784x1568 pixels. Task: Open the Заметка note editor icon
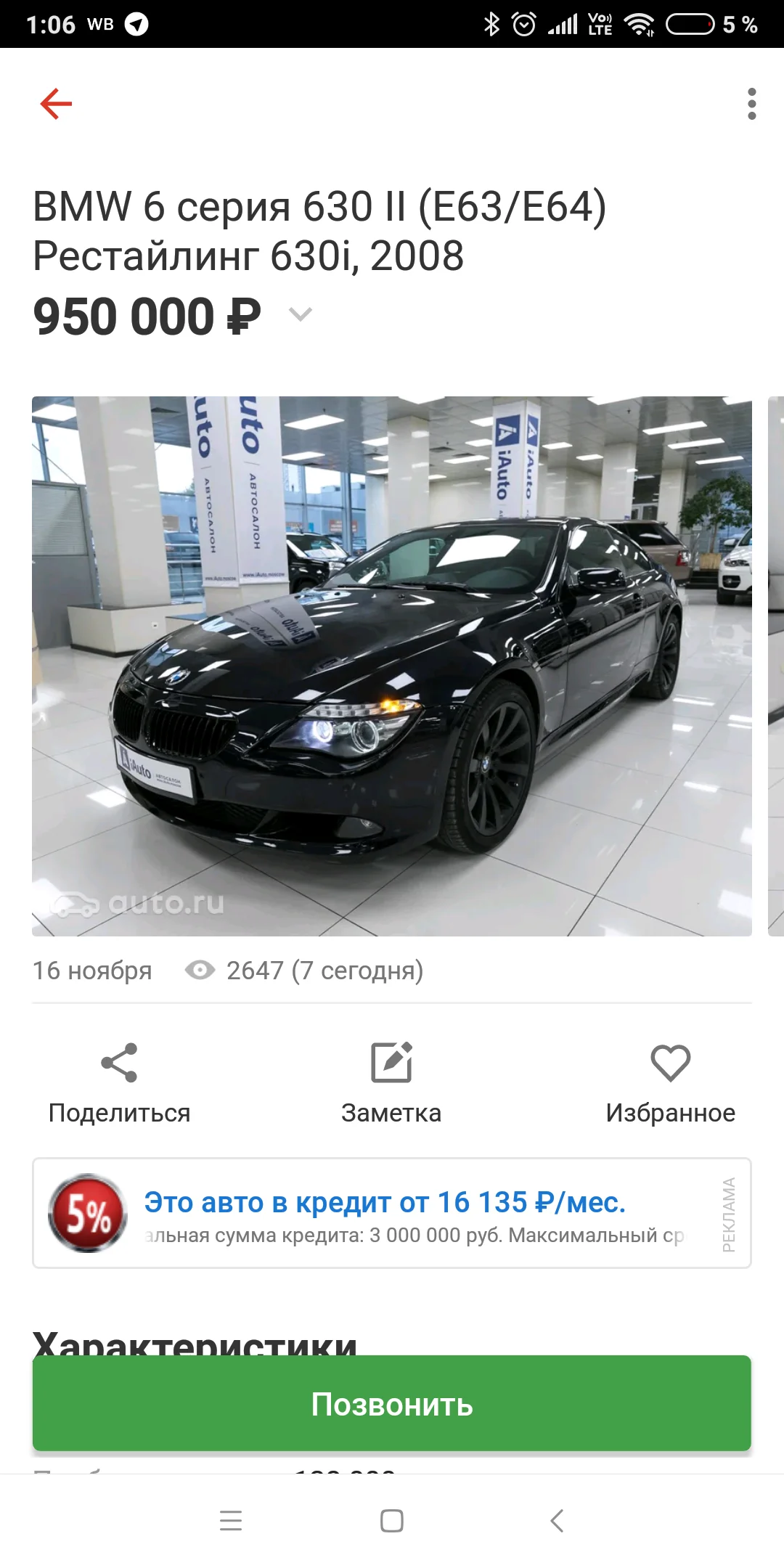(x=392, y=1062)
